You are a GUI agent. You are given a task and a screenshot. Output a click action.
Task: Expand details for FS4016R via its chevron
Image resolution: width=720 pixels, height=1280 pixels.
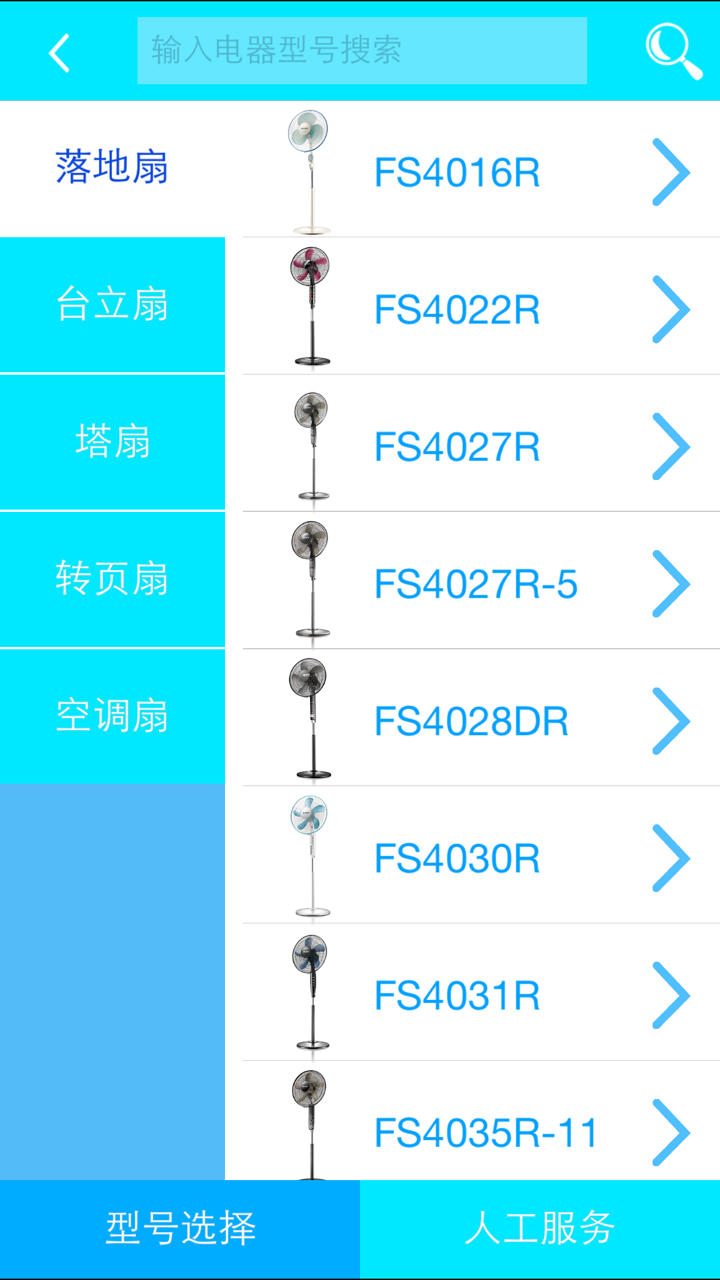[672, 172]
